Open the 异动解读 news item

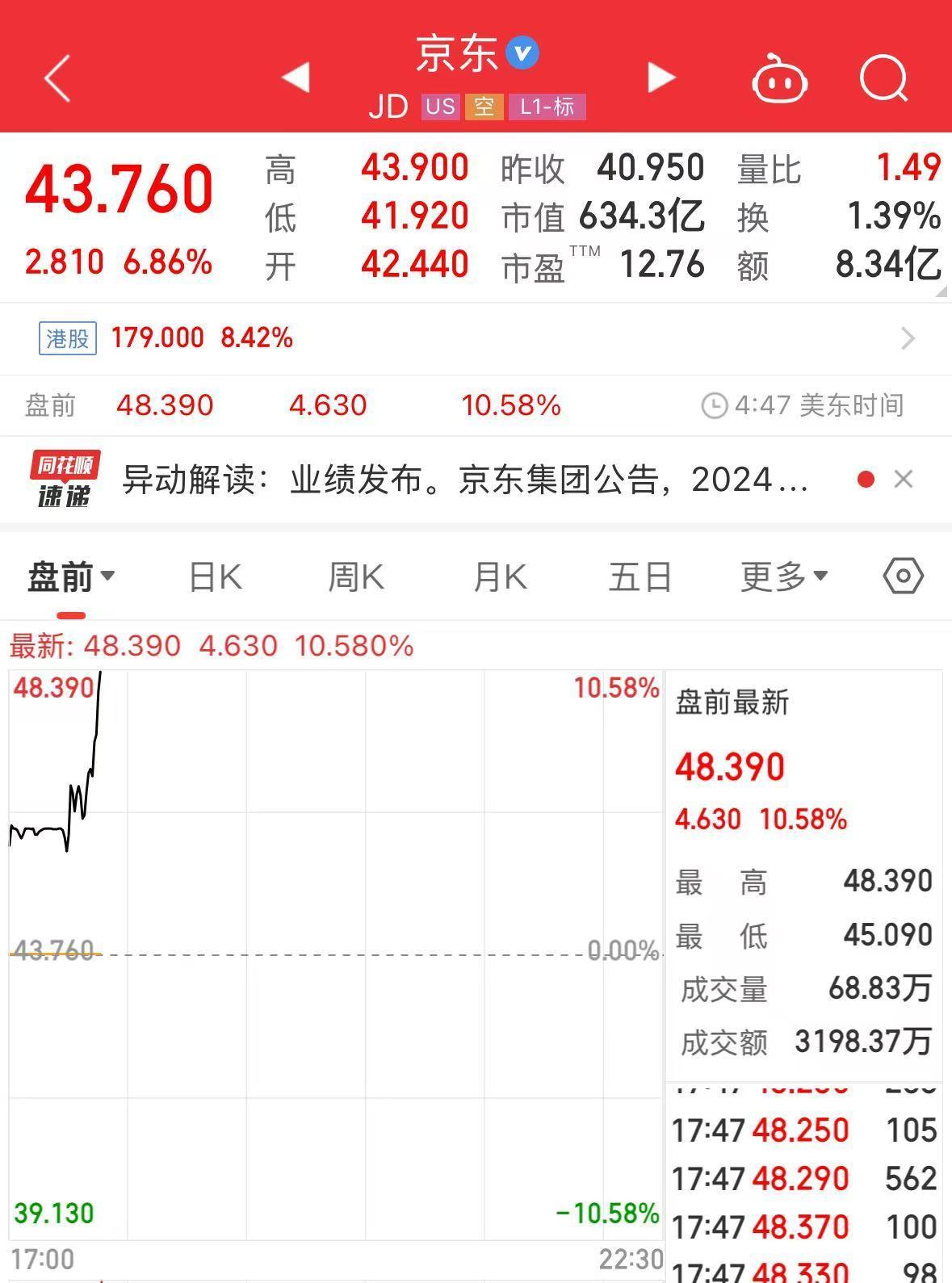tap(464, 480)
